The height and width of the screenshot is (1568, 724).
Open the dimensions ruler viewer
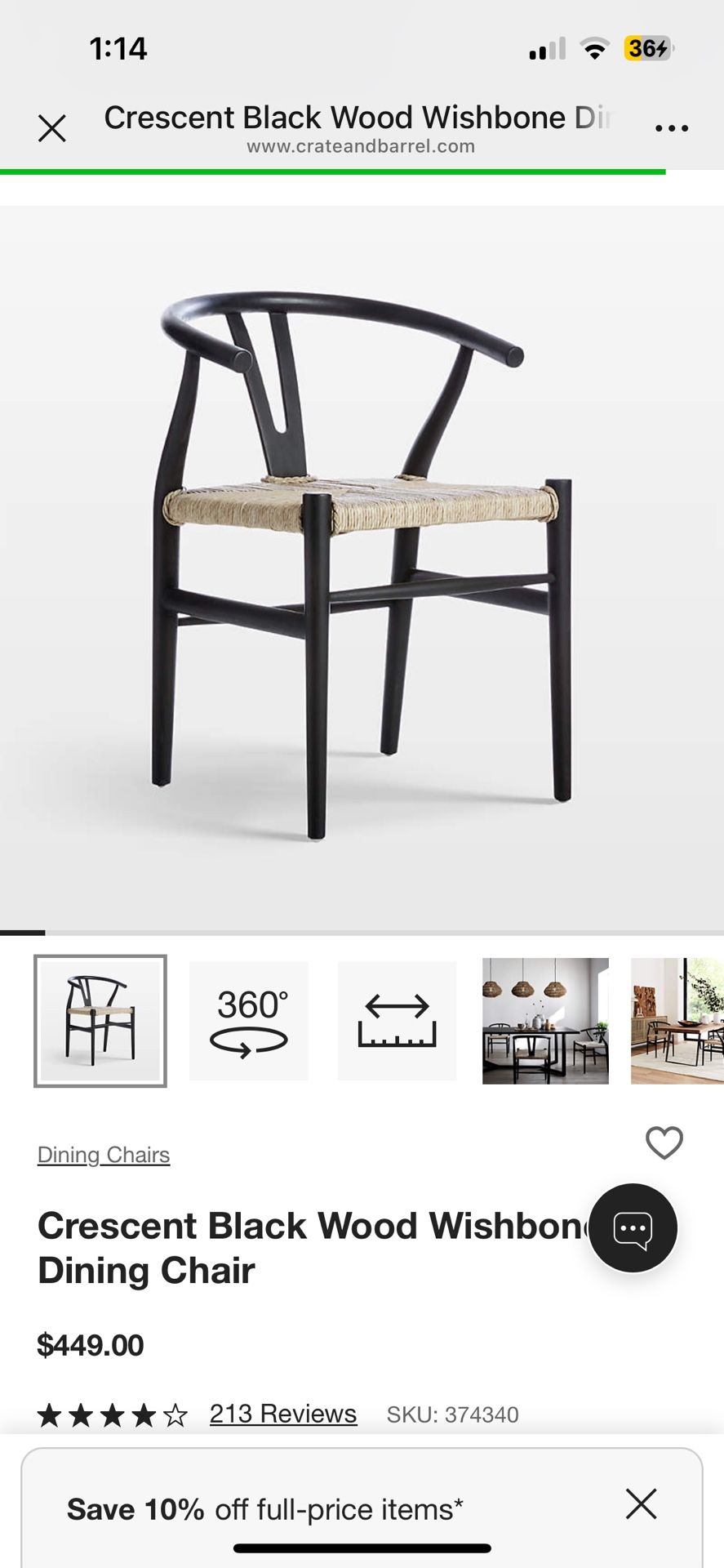click(x=397, y=1021)
